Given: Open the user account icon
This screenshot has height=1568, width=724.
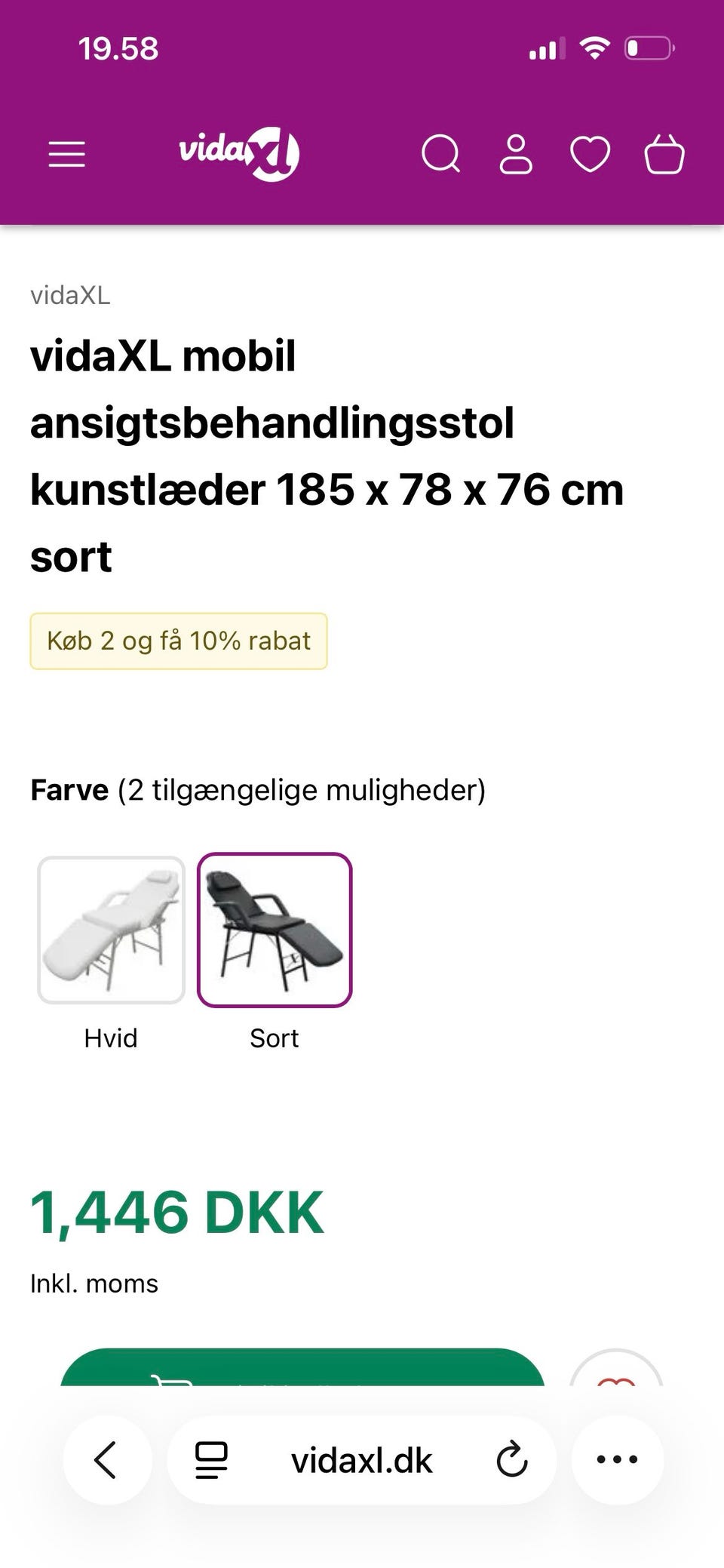Looking at the screenshot, I should [x=516, y=153].
